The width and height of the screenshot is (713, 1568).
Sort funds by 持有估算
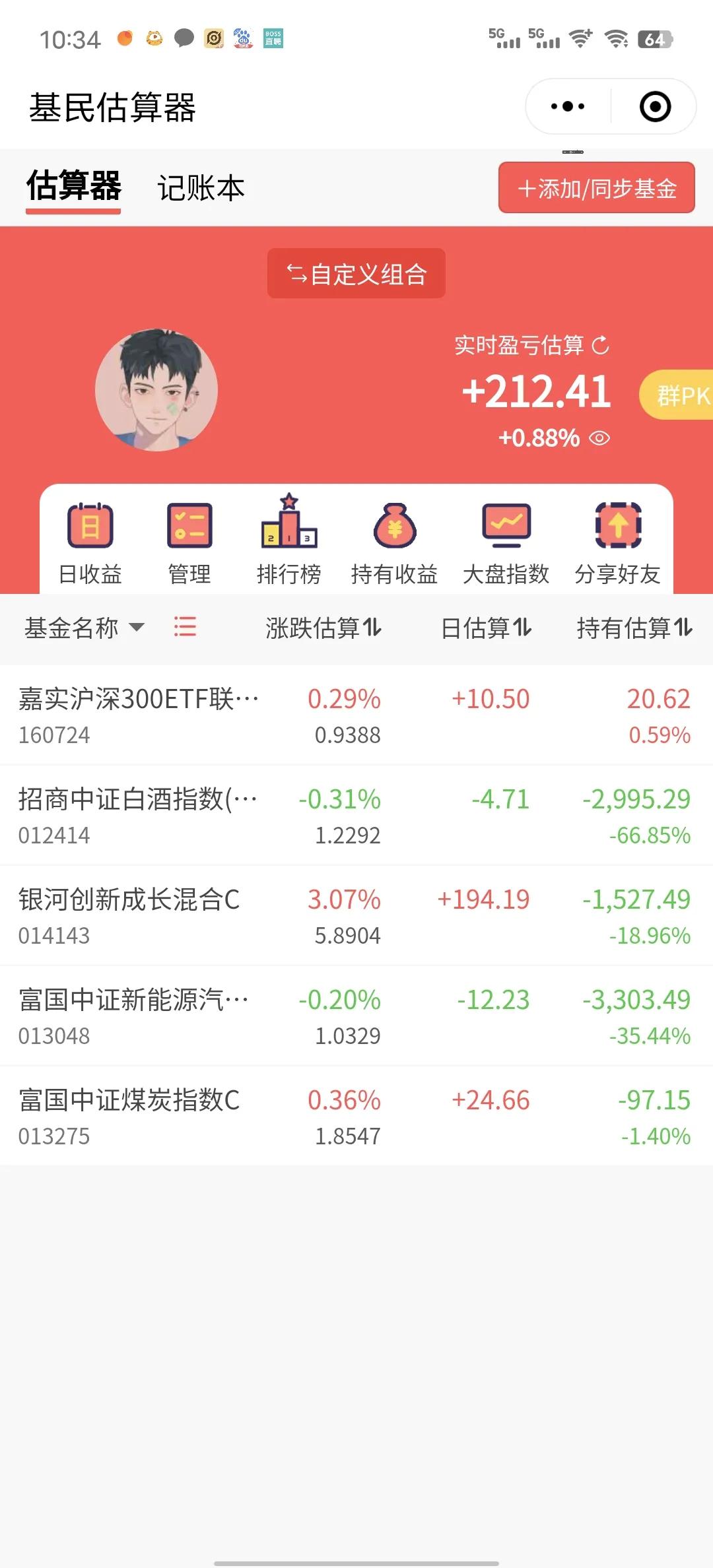[634, 628]
